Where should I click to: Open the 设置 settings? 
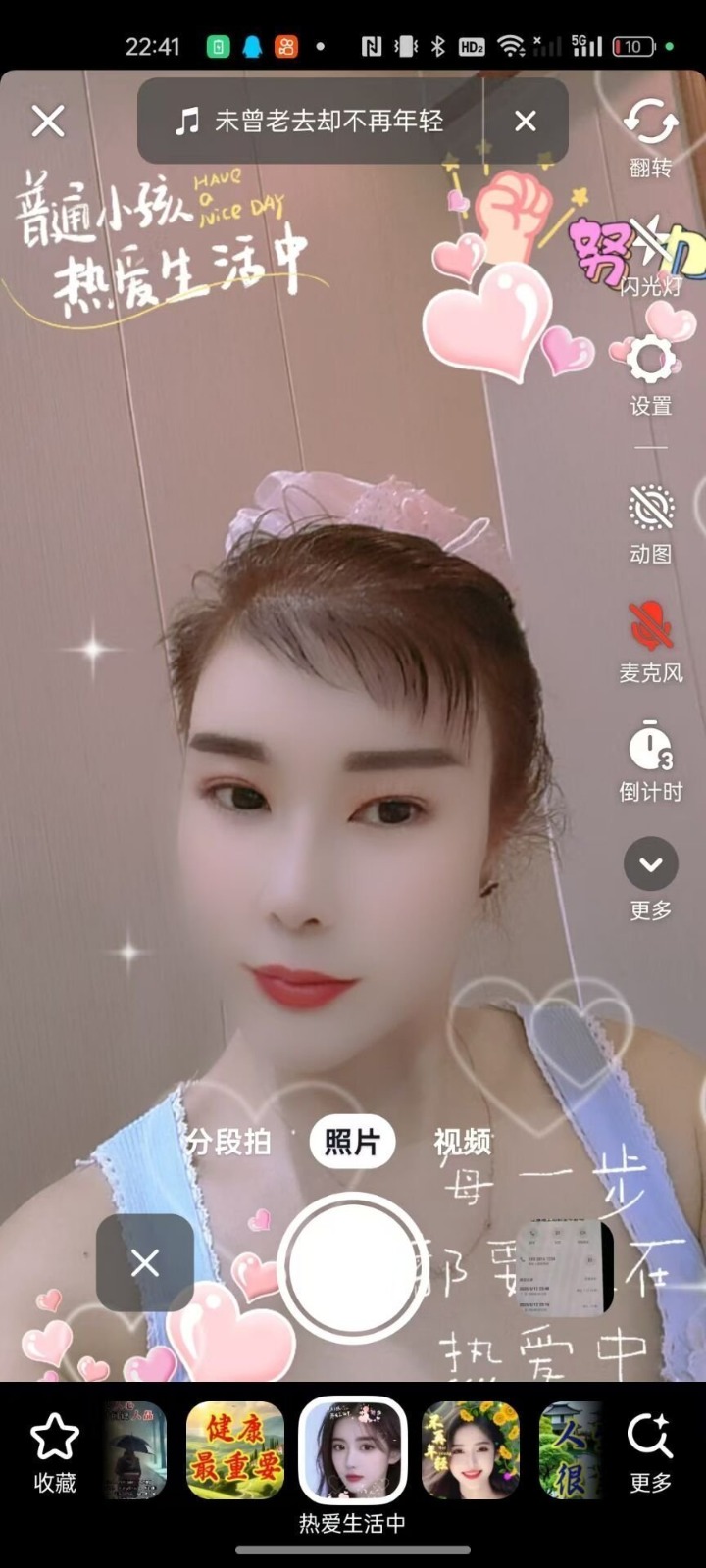650,374
